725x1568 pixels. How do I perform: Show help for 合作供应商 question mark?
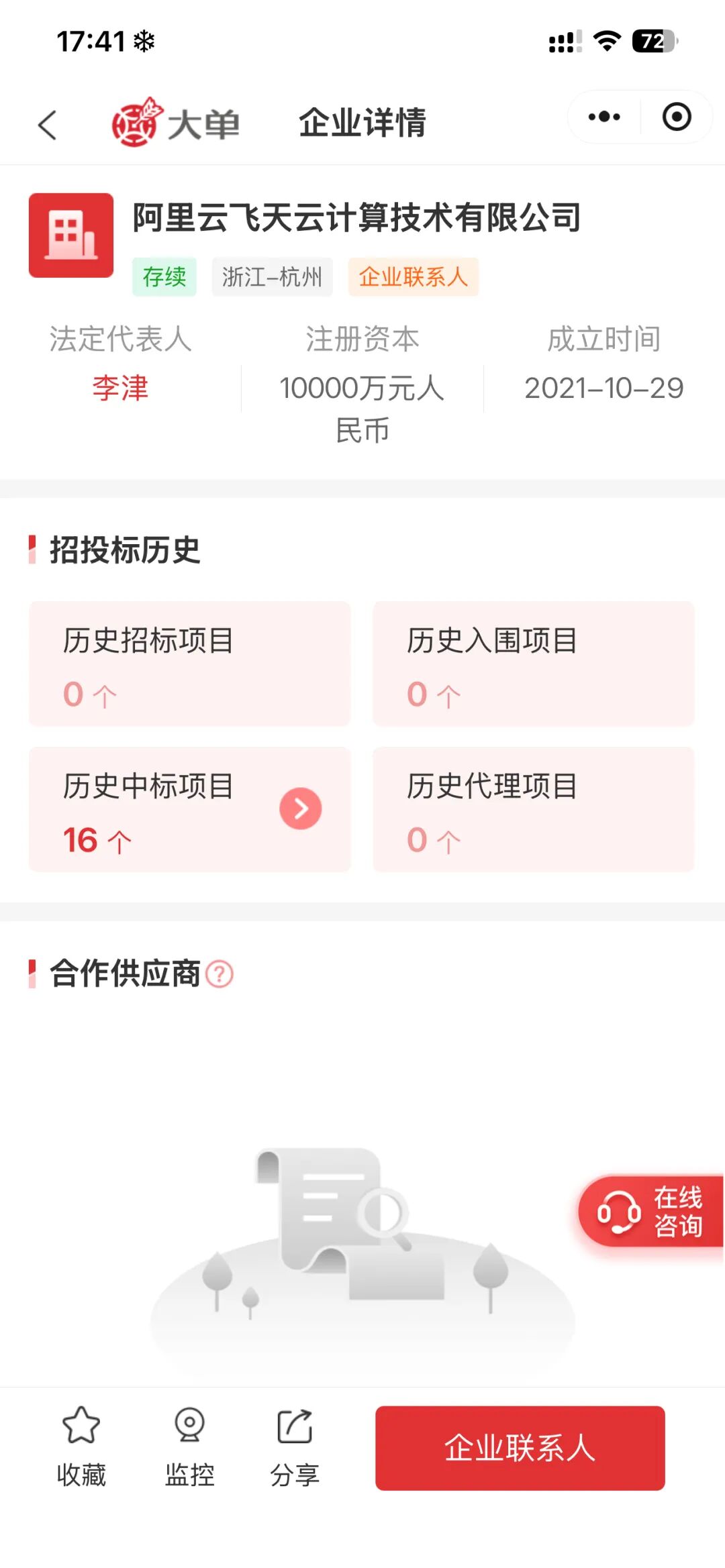coord(219,974)
